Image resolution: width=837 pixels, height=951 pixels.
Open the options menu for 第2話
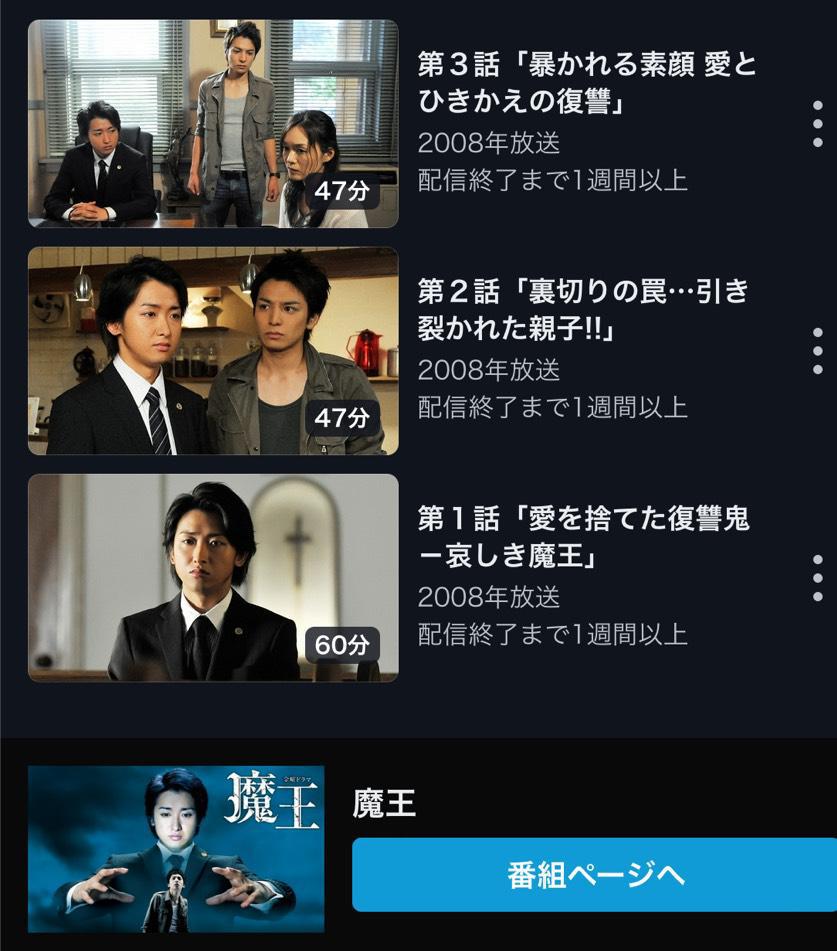[818, 351]
